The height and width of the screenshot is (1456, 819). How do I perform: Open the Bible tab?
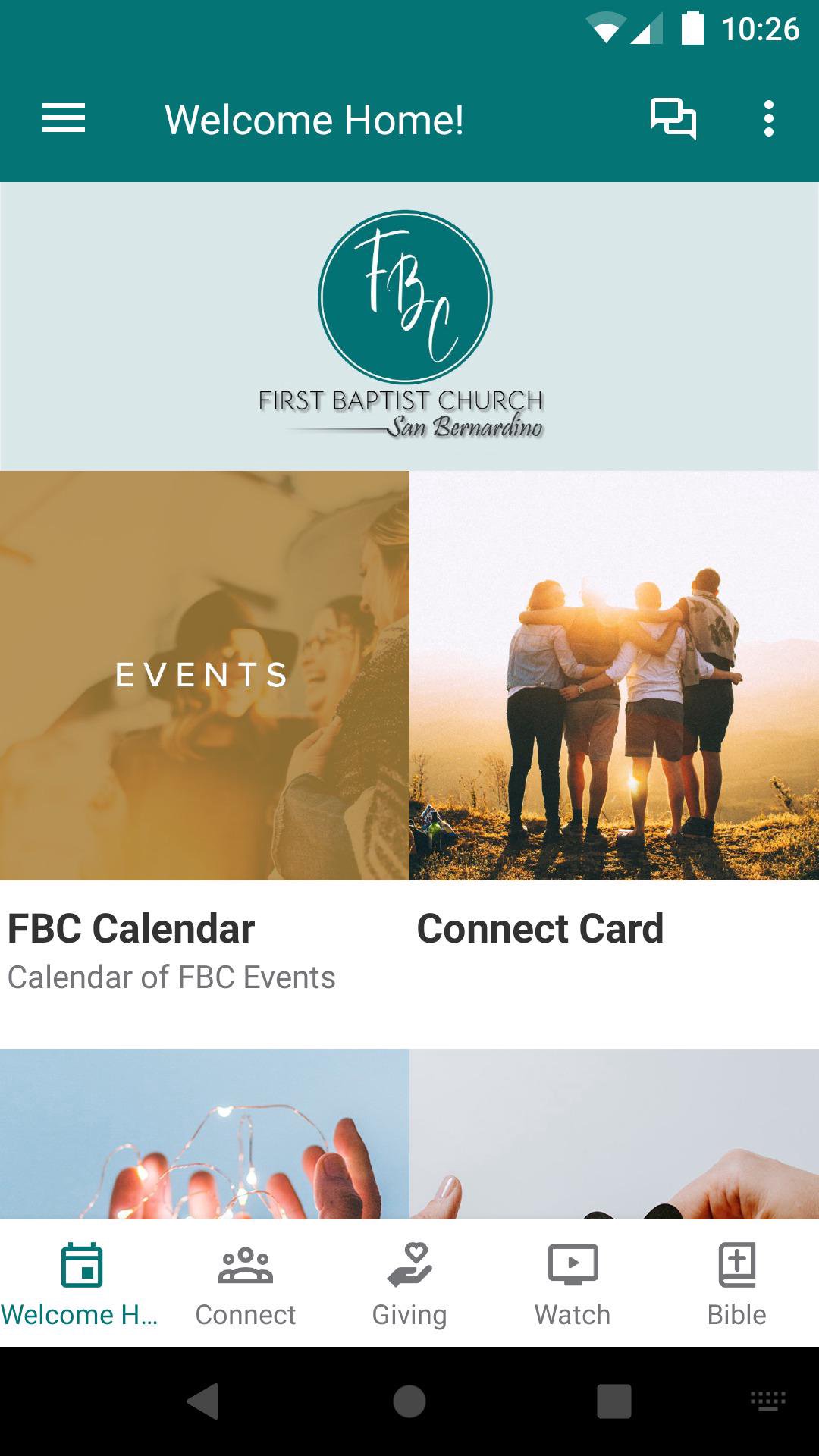point(736,1283)
